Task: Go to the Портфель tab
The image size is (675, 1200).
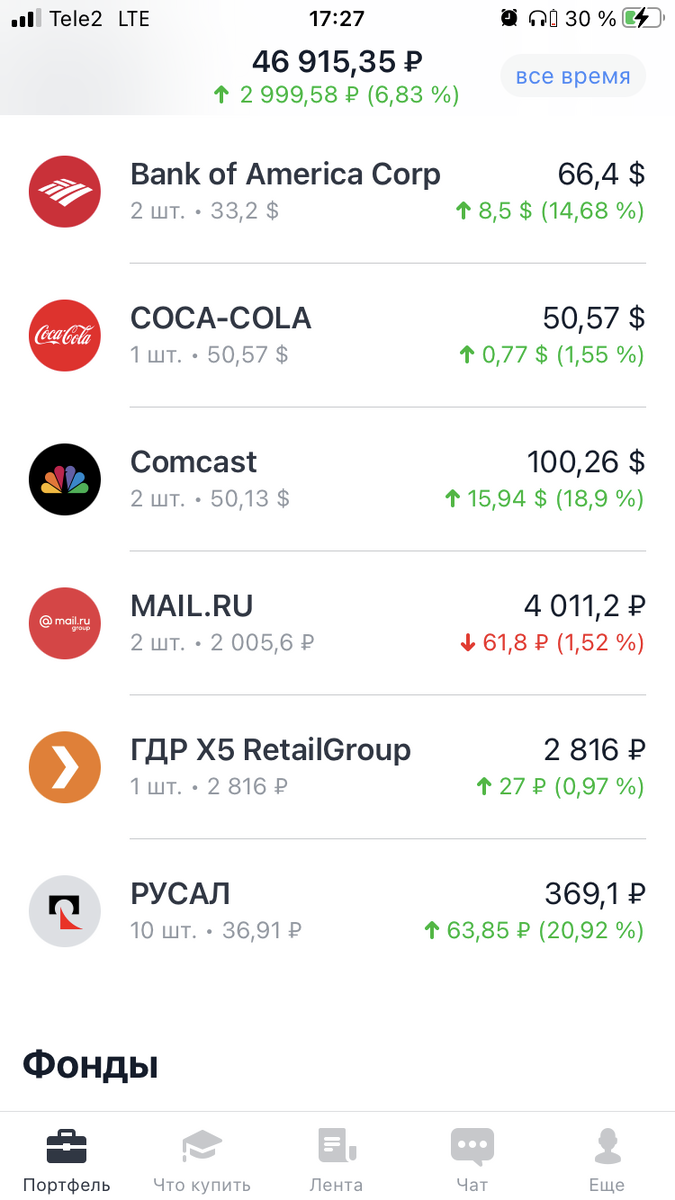Action: (67, 1160)
